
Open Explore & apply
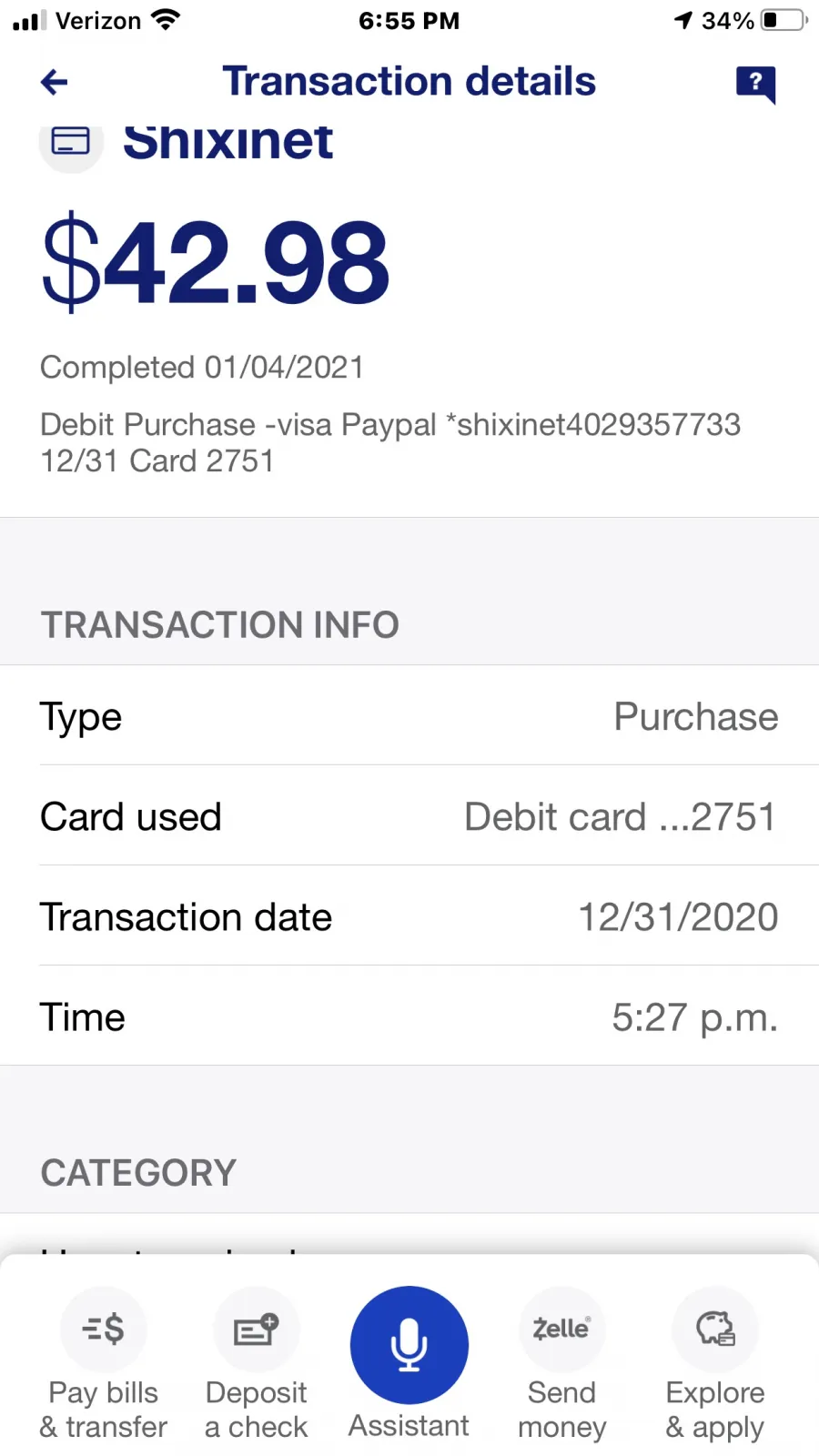pyautogui.click(x=715, y=1363)
